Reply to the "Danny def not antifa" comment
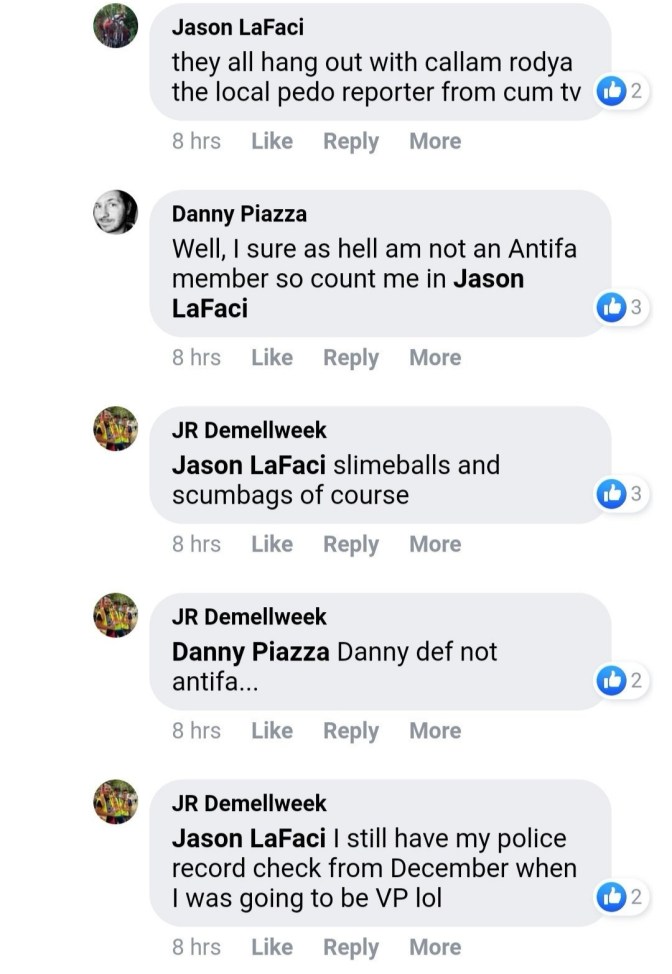The image size is (672, 974). click(350, 731)
